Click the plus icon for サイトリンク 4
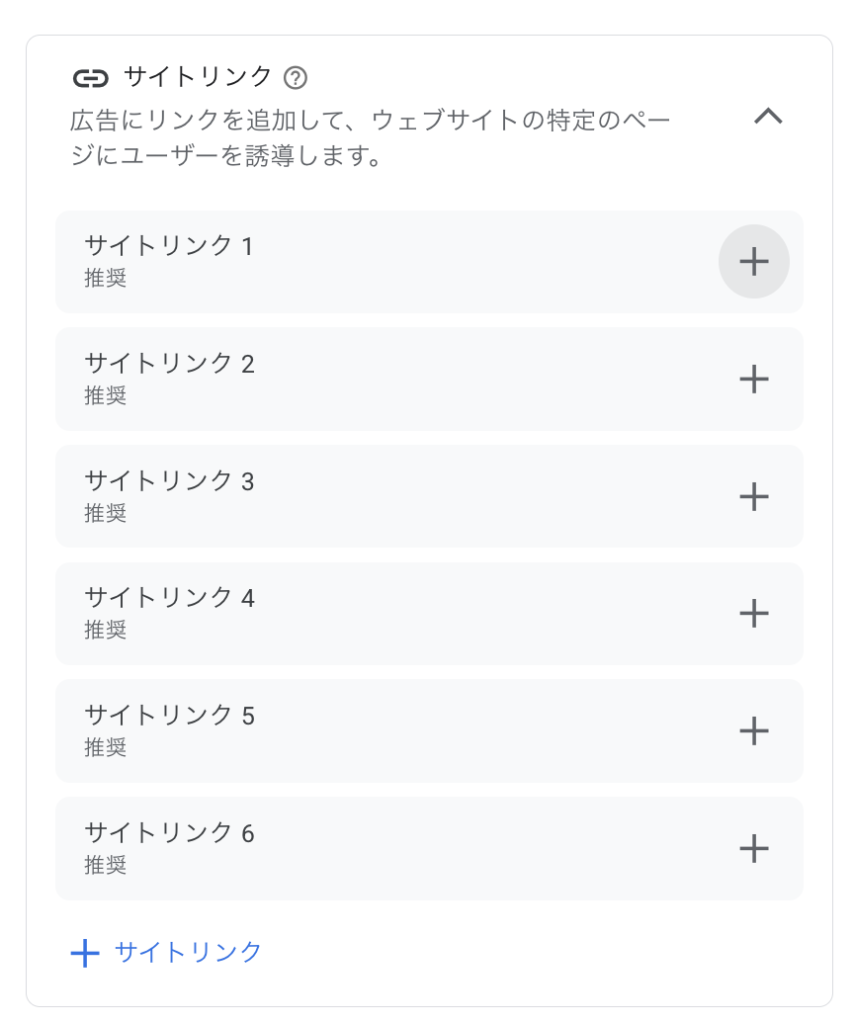Screen dimensions: 854x1024 (x=754, y=614)
